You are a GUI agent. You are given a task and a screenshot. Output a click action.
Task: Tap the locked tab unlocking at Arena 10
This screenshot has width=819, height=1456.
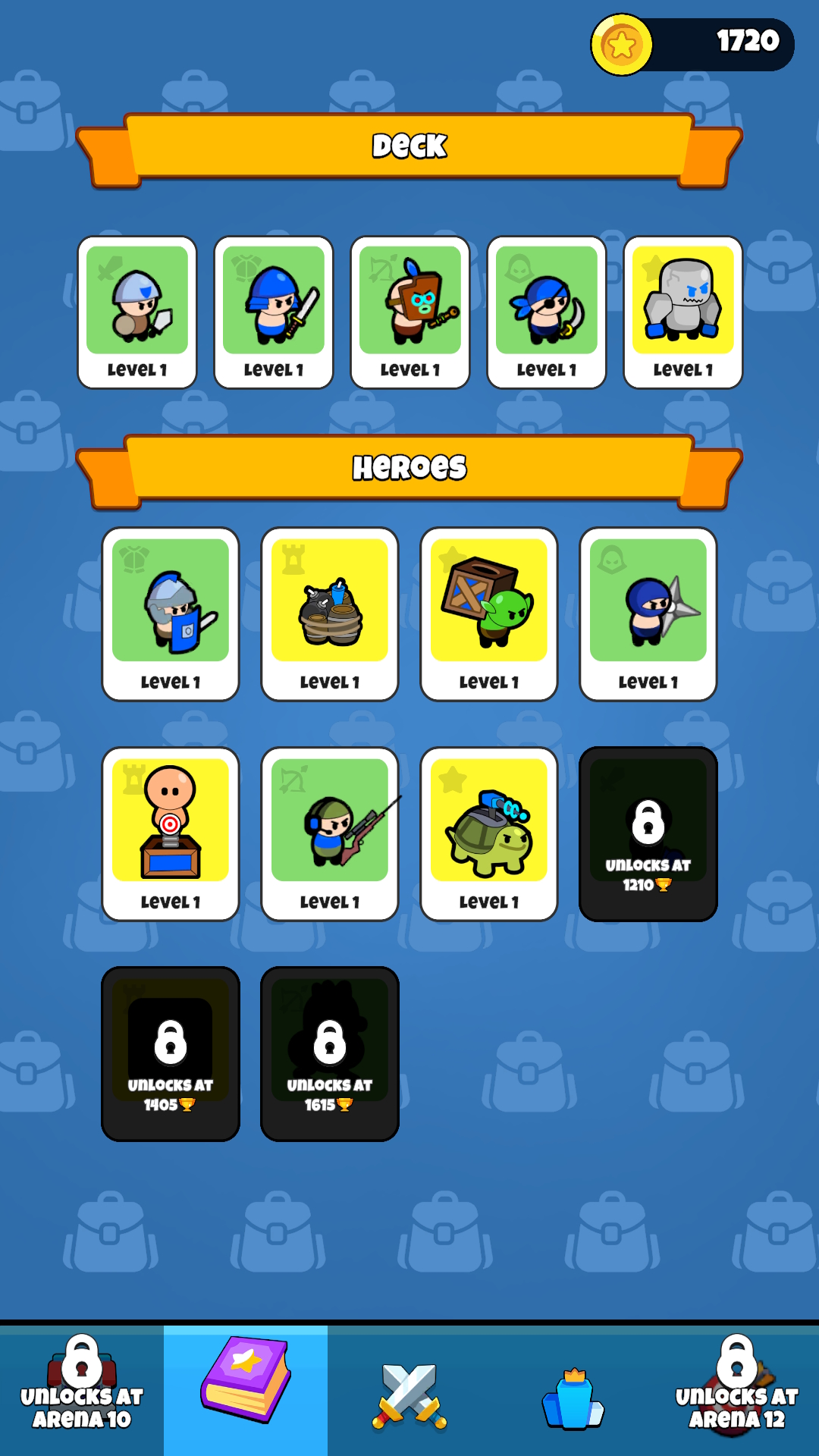point(82,1392)
